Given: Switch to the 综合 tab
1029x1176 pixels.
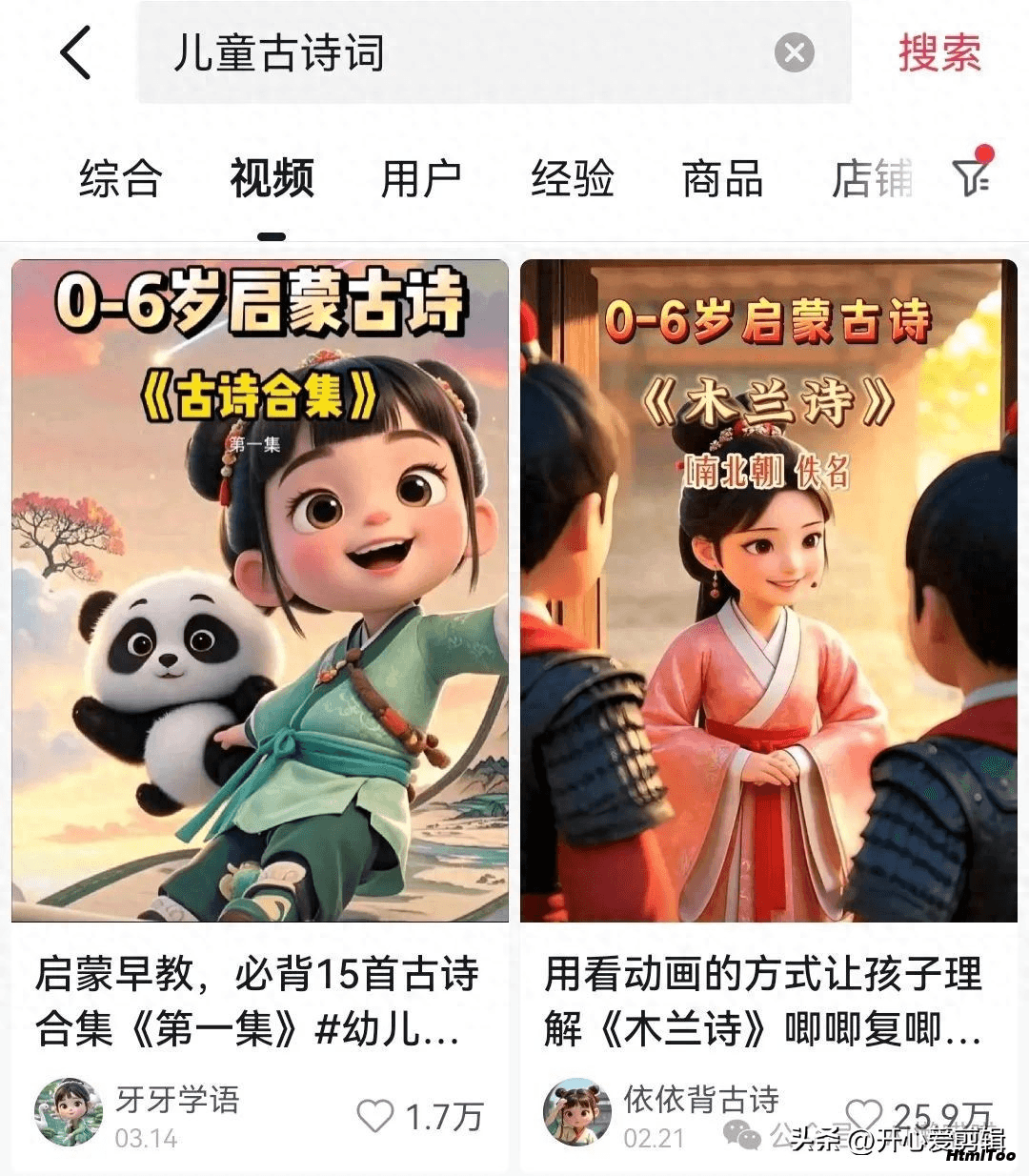Looking at the screenshot, I should coord(120,178).
